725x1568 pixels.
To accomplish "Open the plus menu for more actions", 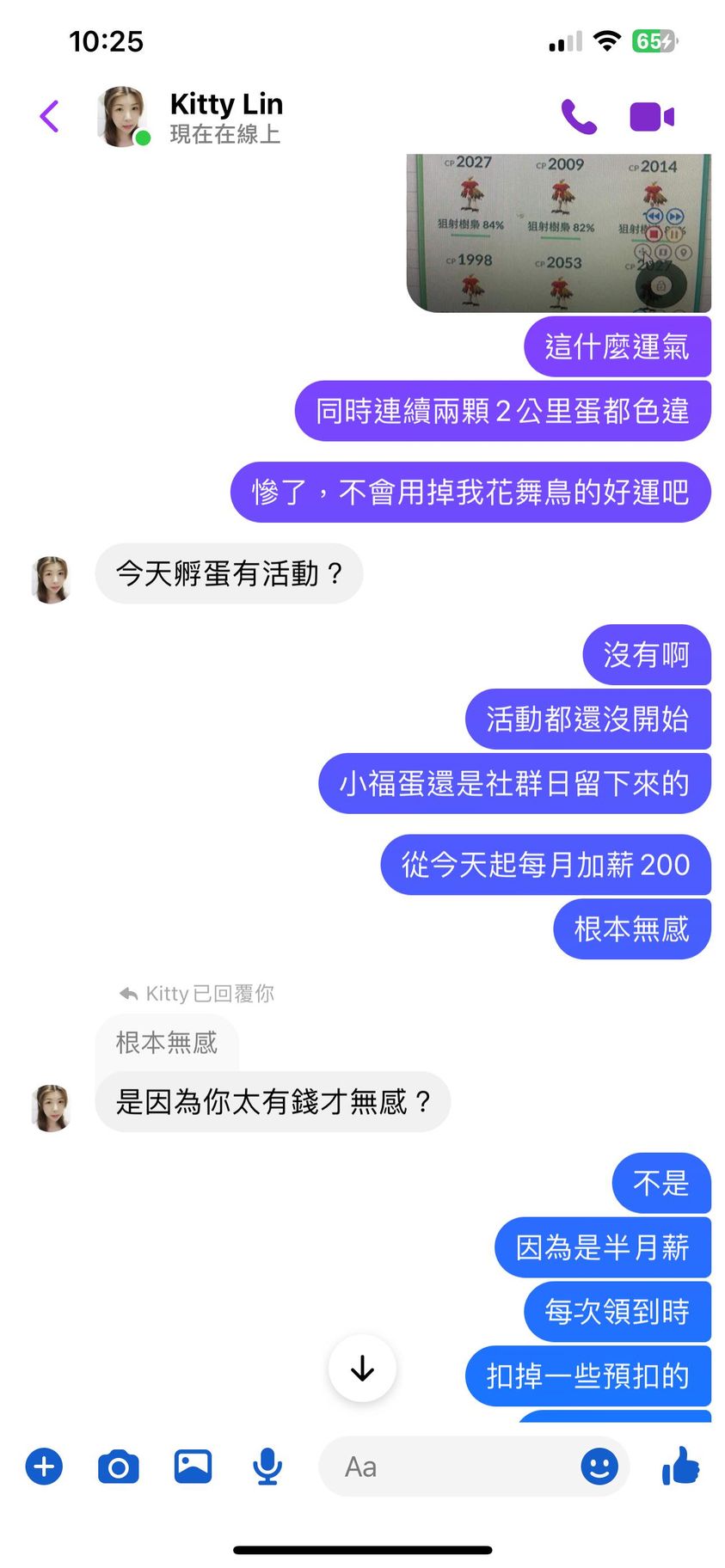I will click(45, 1467).
